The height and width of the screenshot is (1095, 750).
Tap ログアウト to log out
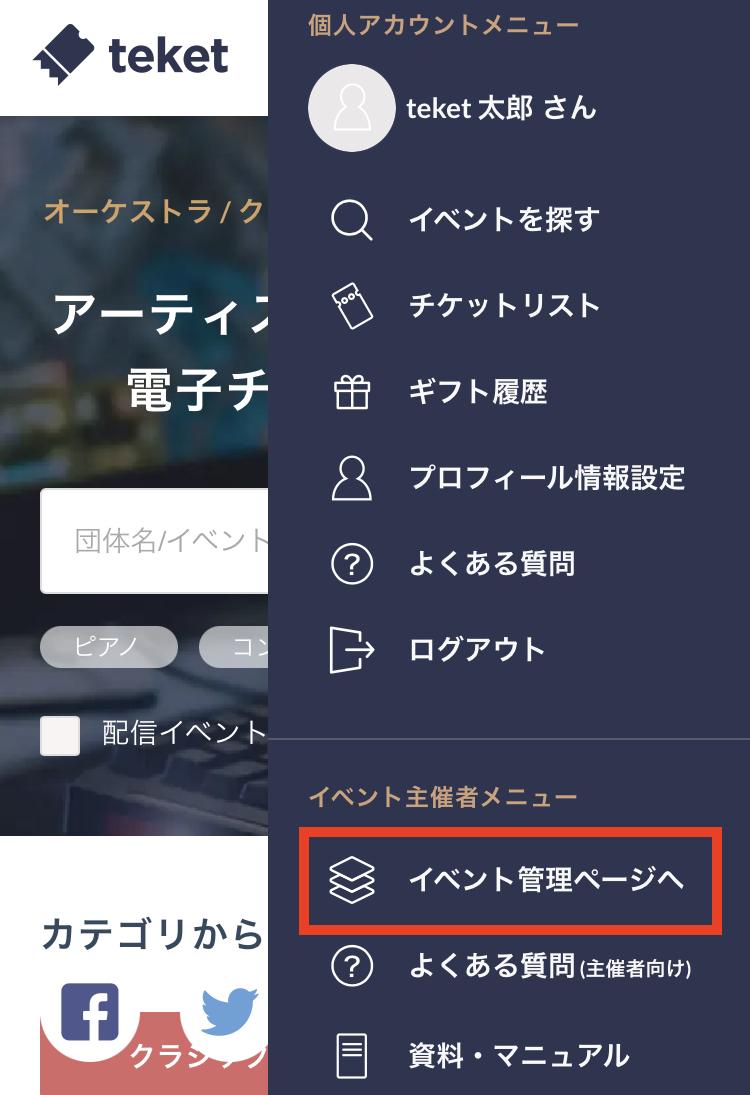pyautogui.click(x=476, y=650)
